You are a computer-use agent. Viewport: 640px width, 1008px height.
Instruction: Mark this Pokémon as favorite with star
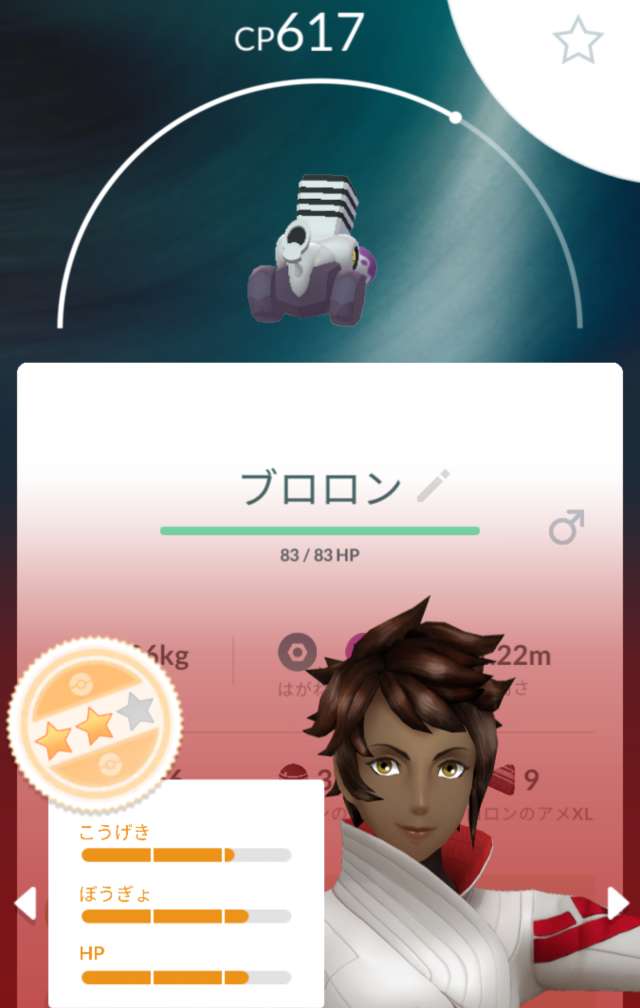coord(578,42)
